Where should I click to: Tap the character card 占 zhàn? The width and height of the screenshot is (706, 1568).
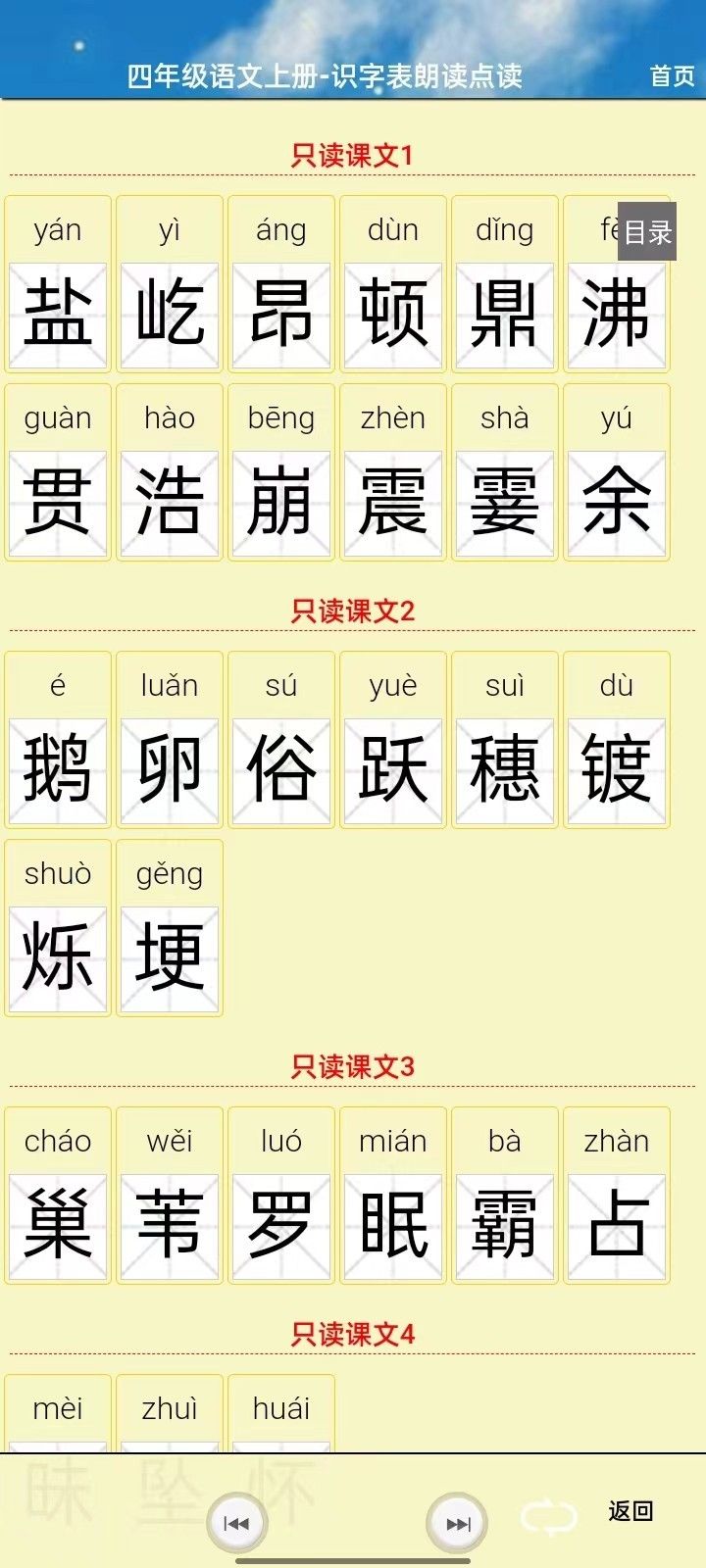[x=617, y=1196]
